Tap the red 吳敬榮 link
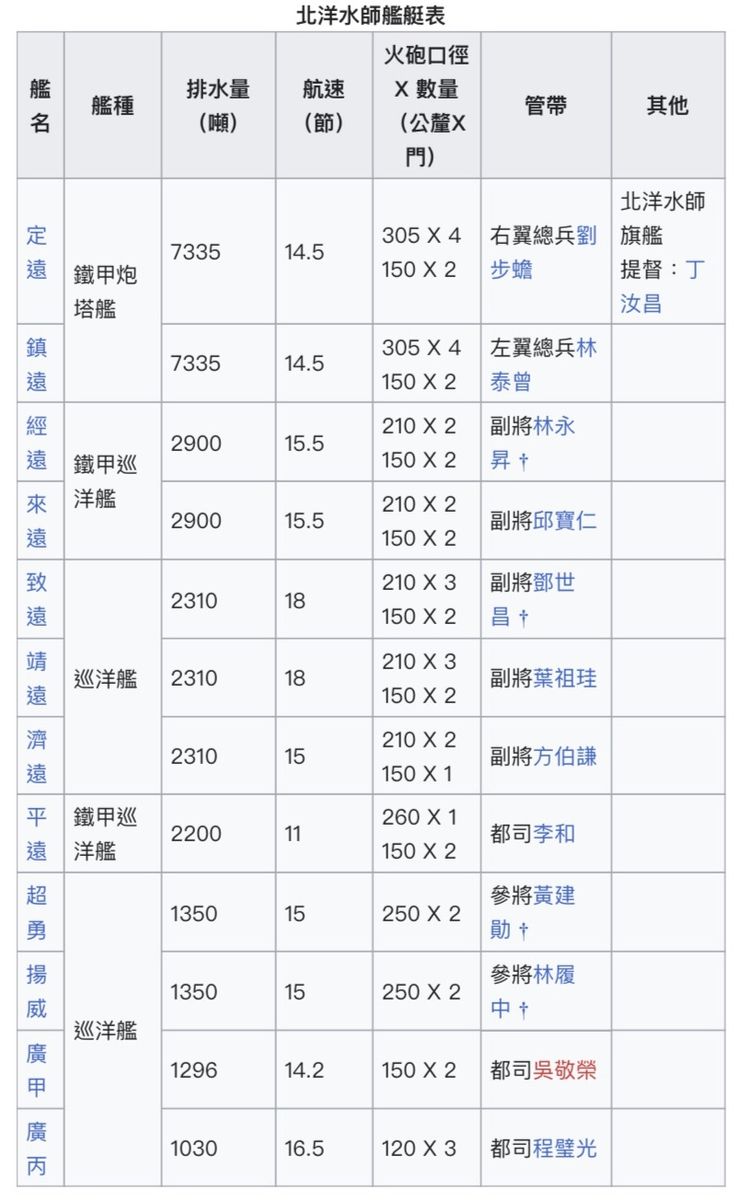This screenshot has width=740, height=1202. (x=564, y=1070)
